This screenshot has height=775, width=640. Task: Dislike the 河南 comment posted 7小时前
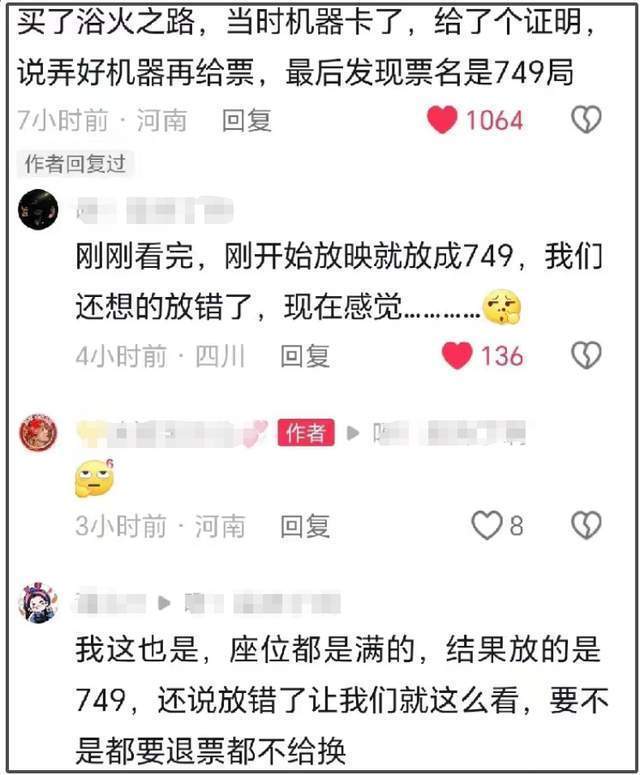pyautogui.click(x=586, y=121)
